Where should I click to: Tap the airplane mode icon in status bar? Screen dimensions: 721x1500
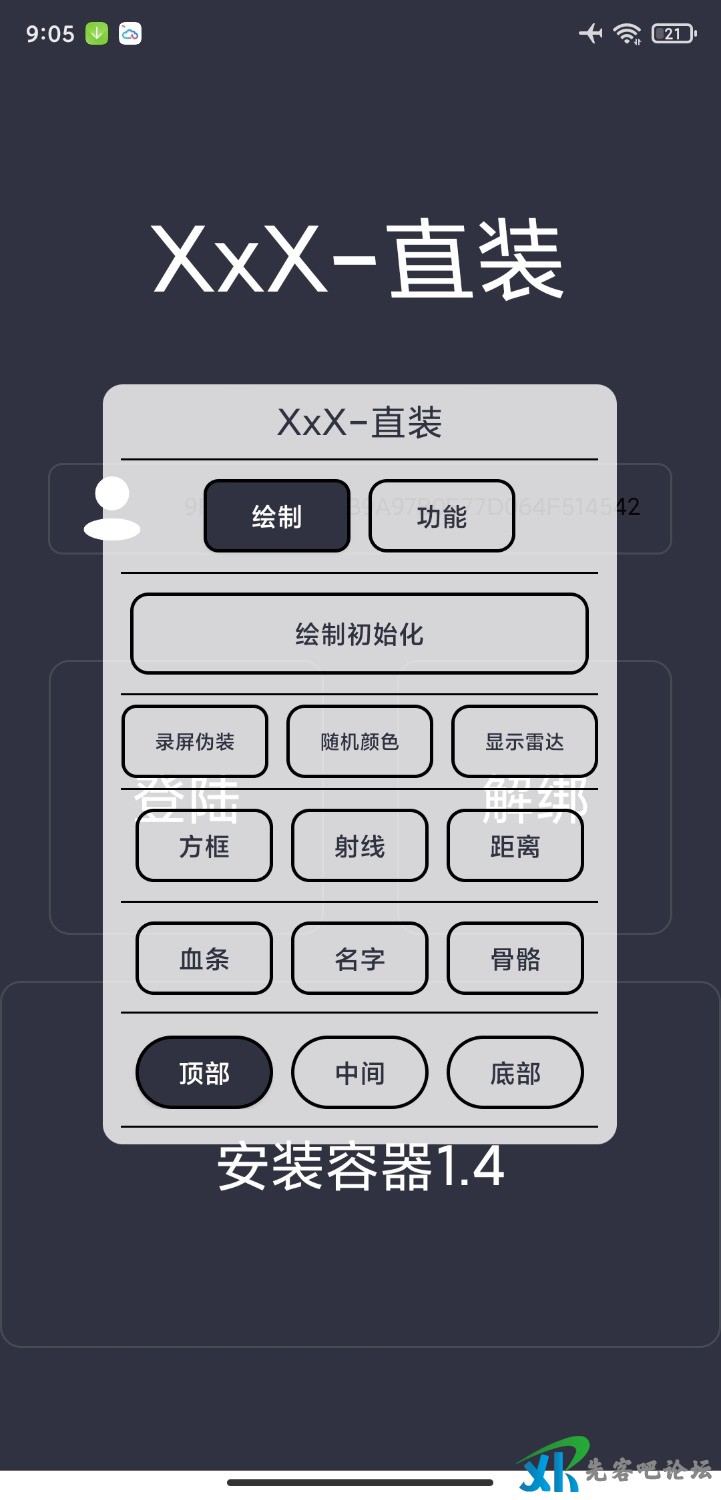coord(589,33)
